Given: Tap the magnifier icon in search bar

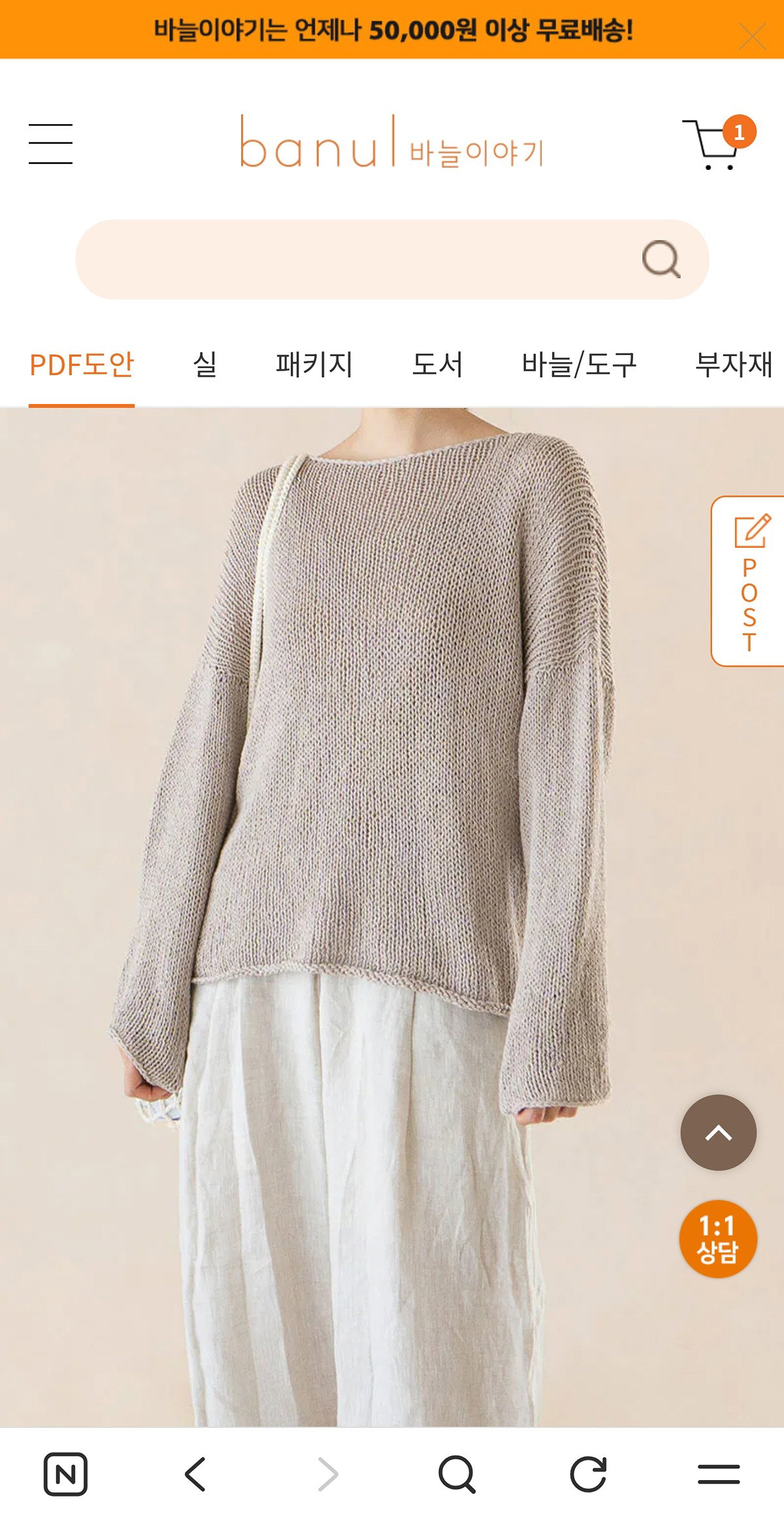Looking at the screenshot, I should [661, 259].
